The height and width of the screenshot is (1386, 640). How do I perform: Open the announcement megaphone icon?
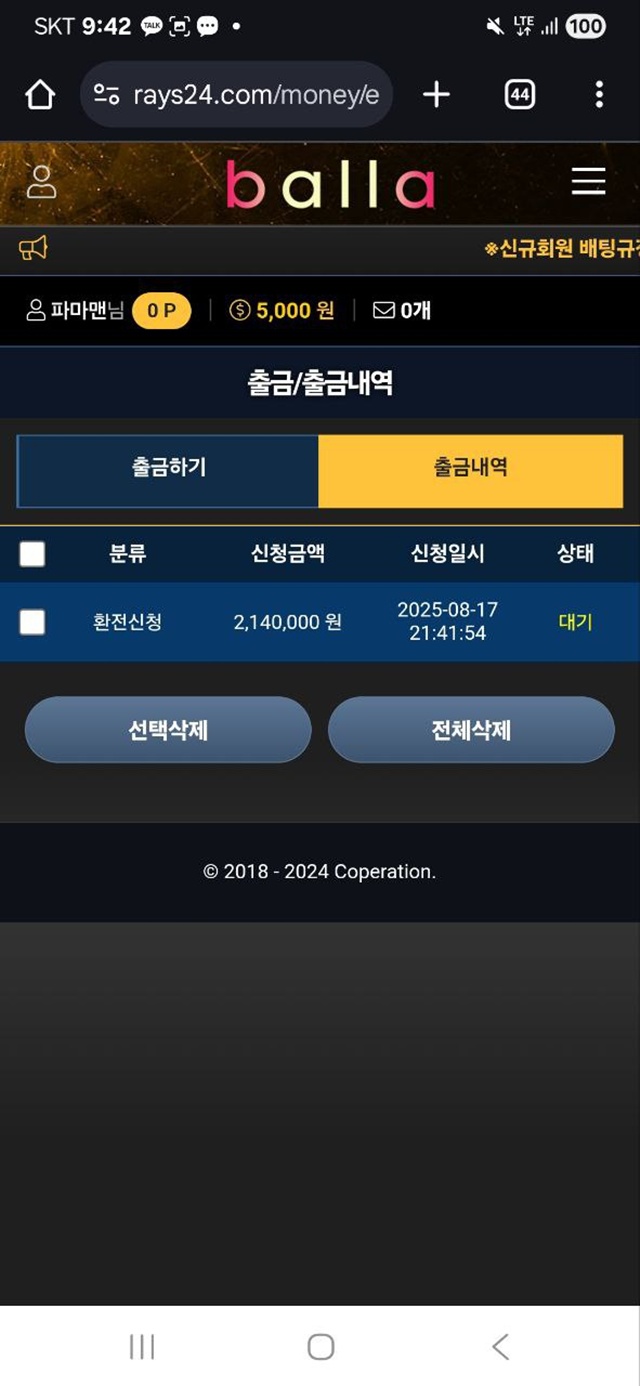tap(33, 248)
